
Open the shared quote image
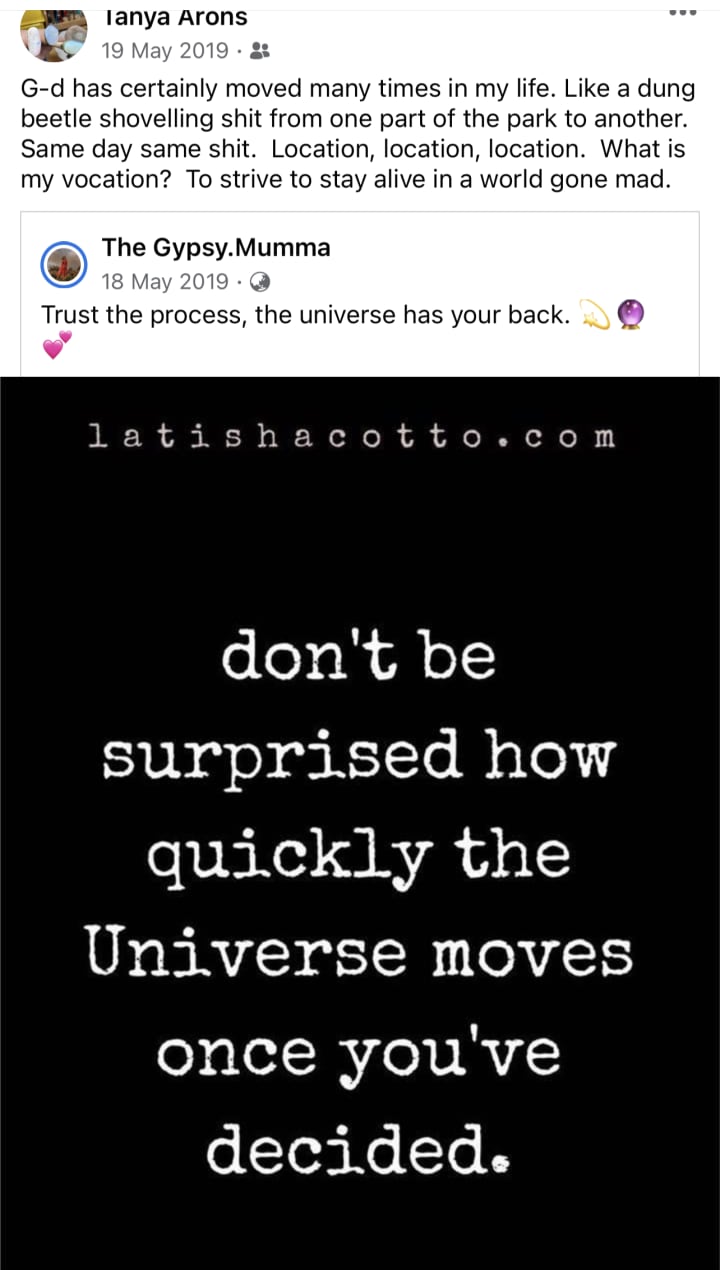tap(360, 820)
